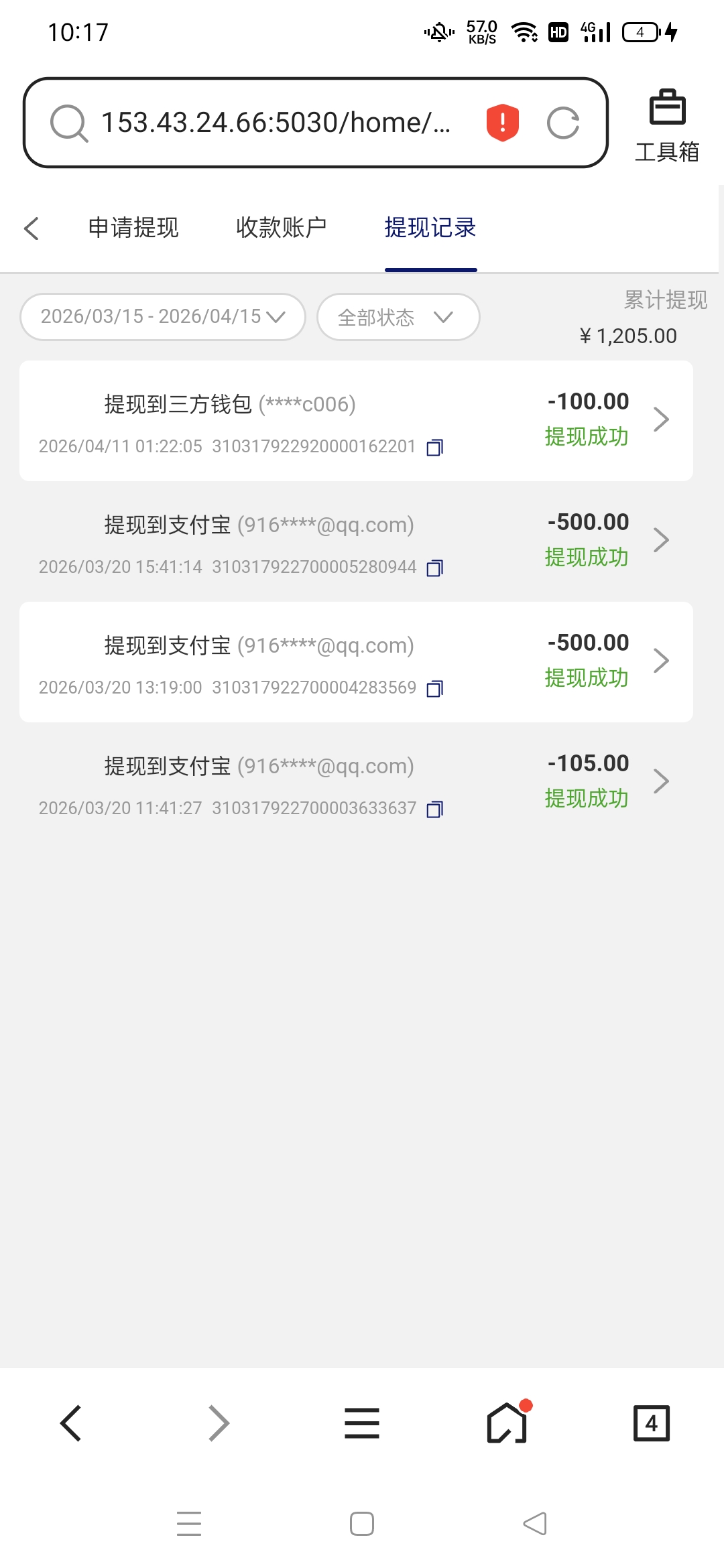Open the 工具箱 toolbox
Screen dimensions: 724x1568
(667, 125)
